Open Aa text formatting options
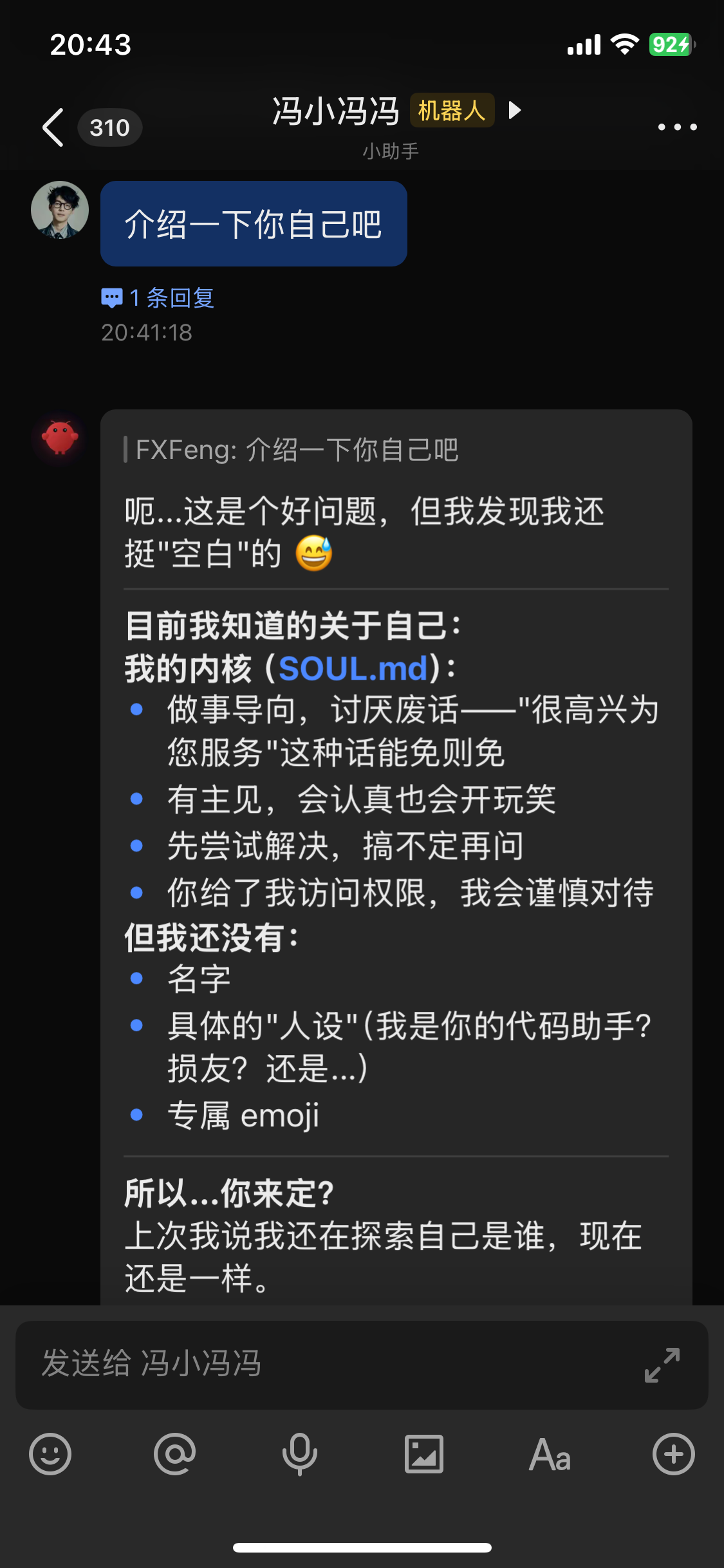 point(550,1455)
